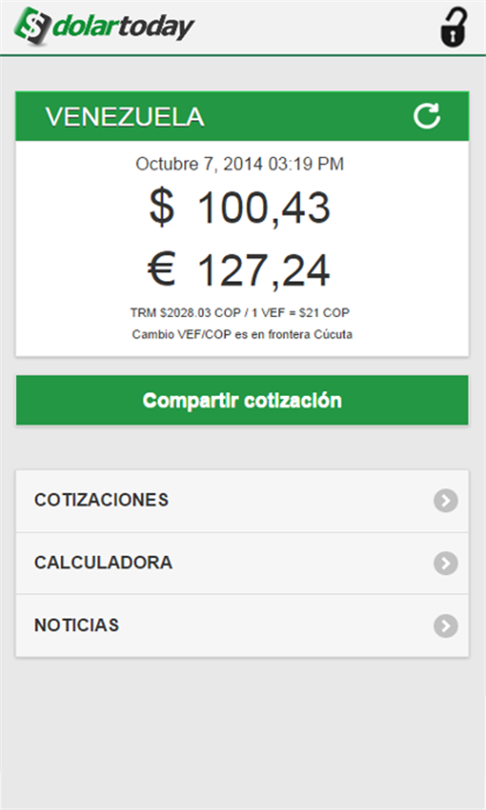This screenshot has height=810, width=486.
Task: Refresh the Venezuela exchange rates
Action: 427,116
